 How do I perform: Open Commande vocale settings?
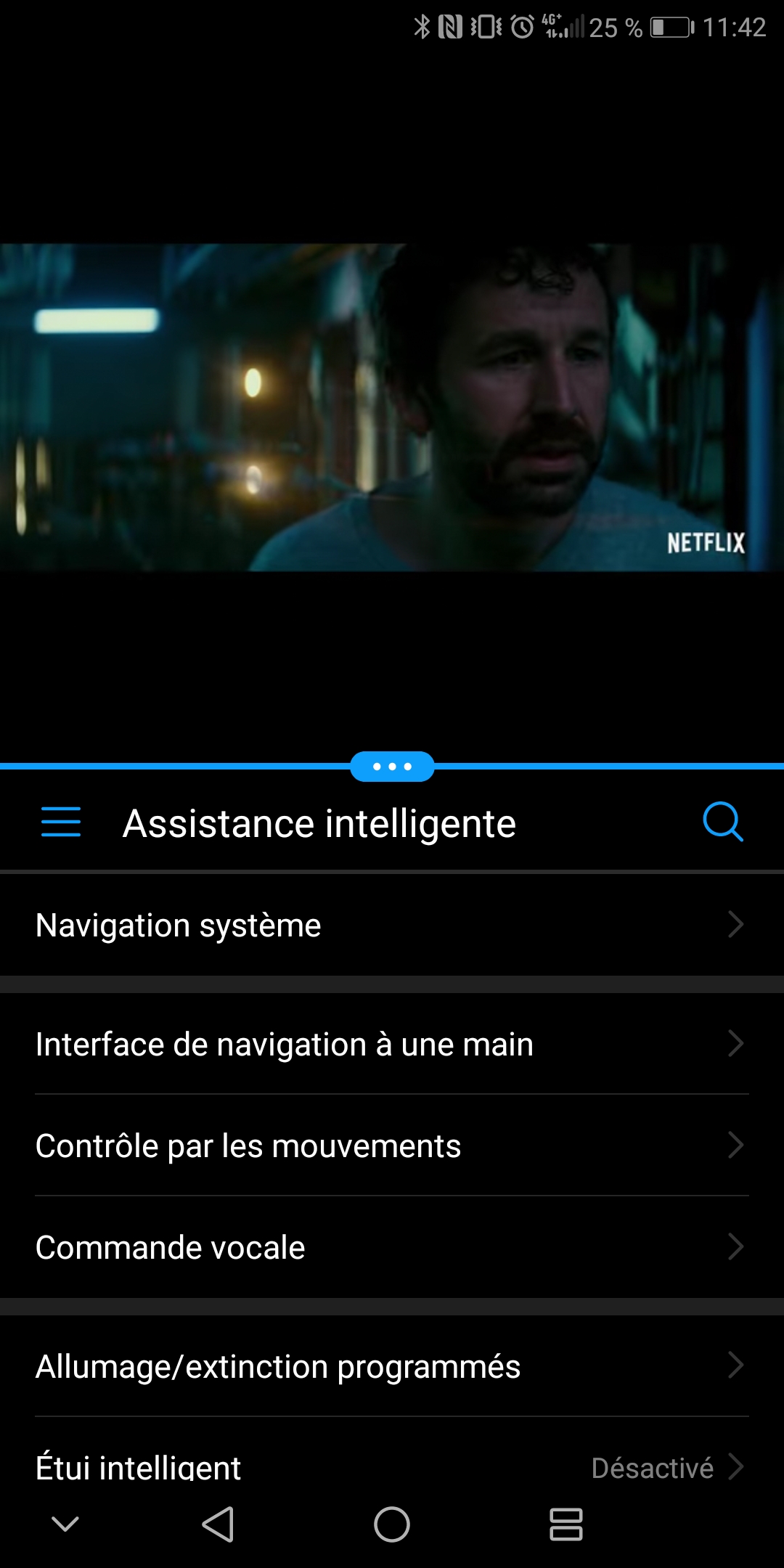[392, 1247]
